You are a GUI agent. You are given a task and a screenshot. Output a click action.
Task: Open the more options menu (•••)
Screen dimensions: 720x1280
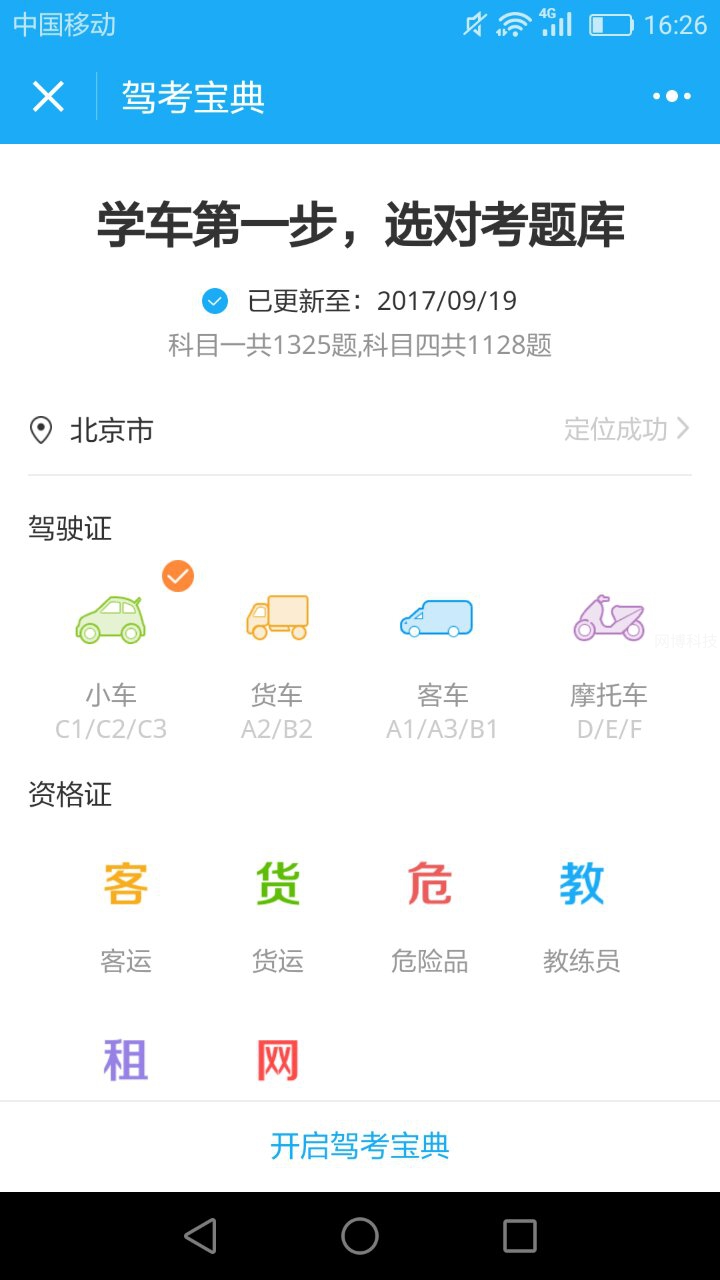point(671,96)
